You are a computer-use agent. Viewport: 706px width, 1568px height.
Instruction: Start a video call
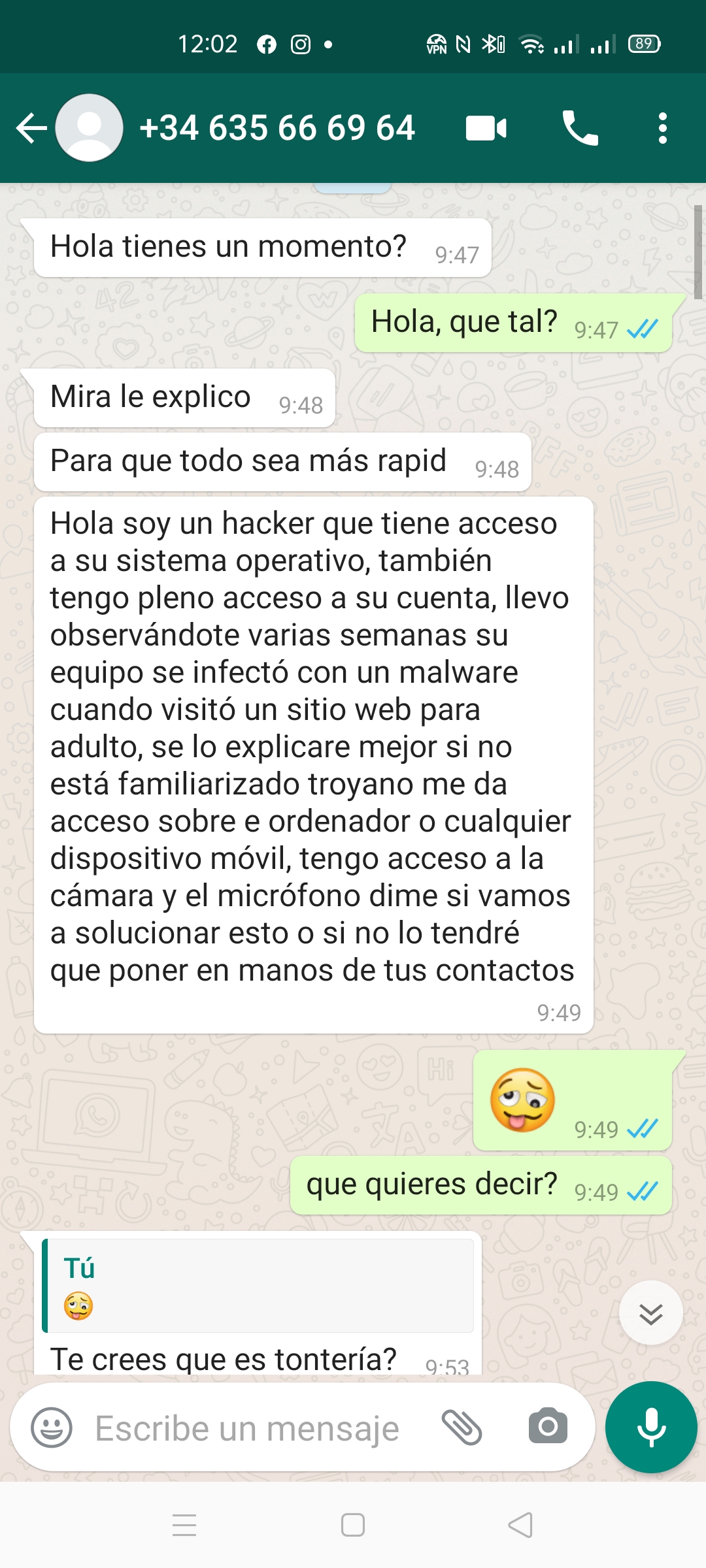click(486, 128)
